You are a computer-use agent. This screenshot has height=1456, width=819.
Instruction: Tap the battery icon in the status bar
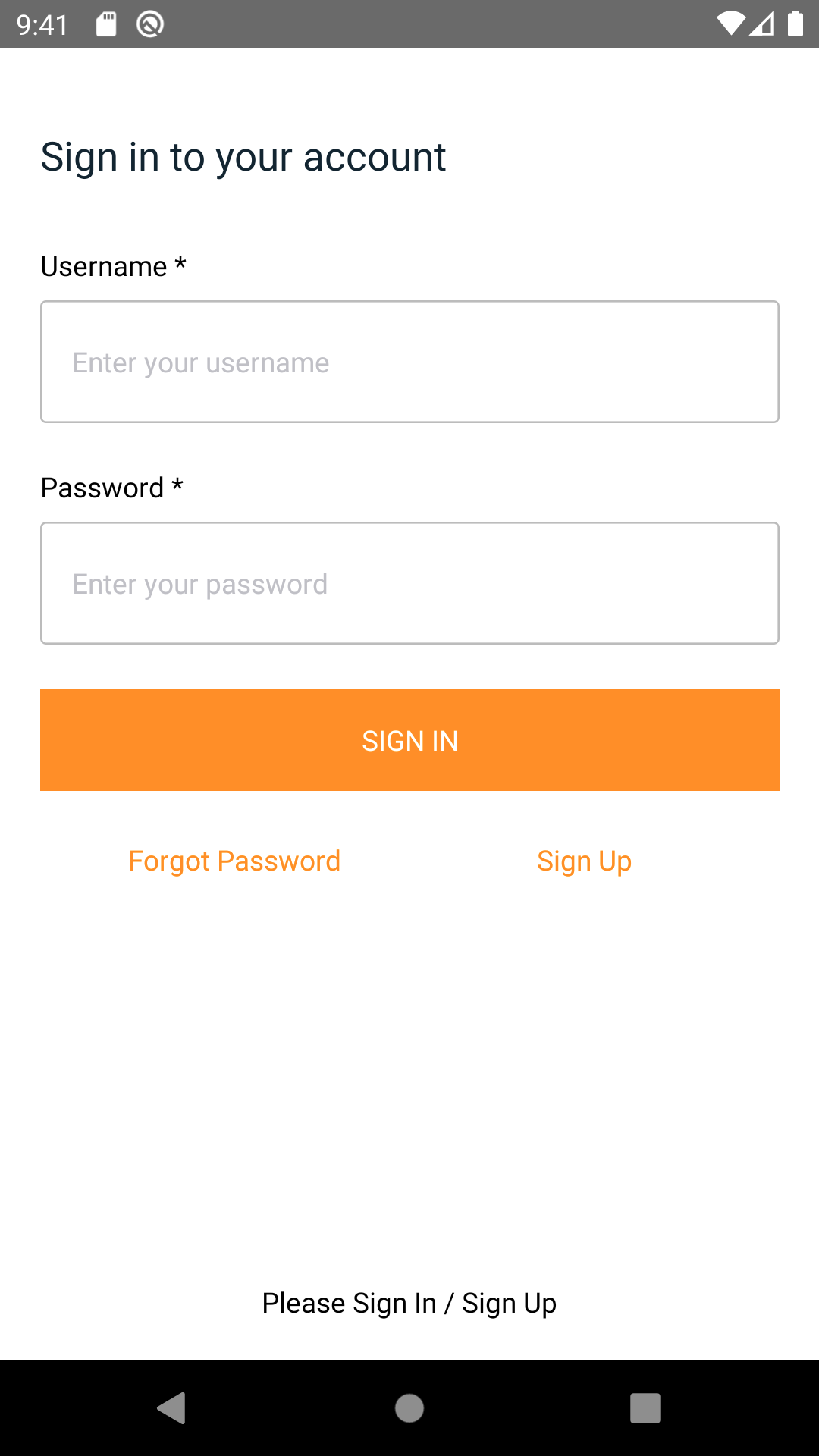[794, 25]
